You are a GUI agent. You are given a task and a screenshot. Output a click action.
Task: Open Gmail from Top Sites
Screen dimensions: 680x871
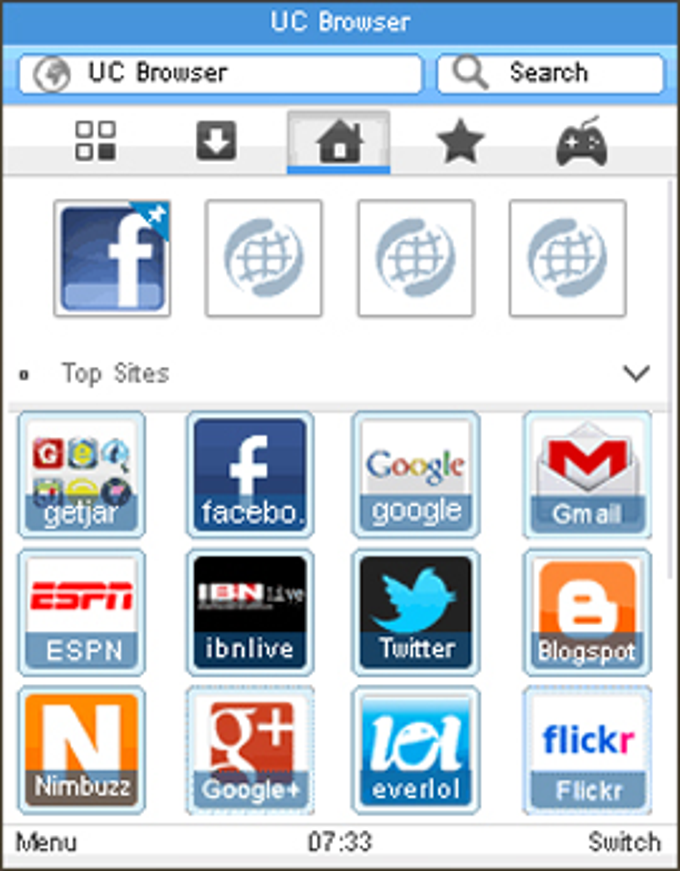tap(587, 475)
